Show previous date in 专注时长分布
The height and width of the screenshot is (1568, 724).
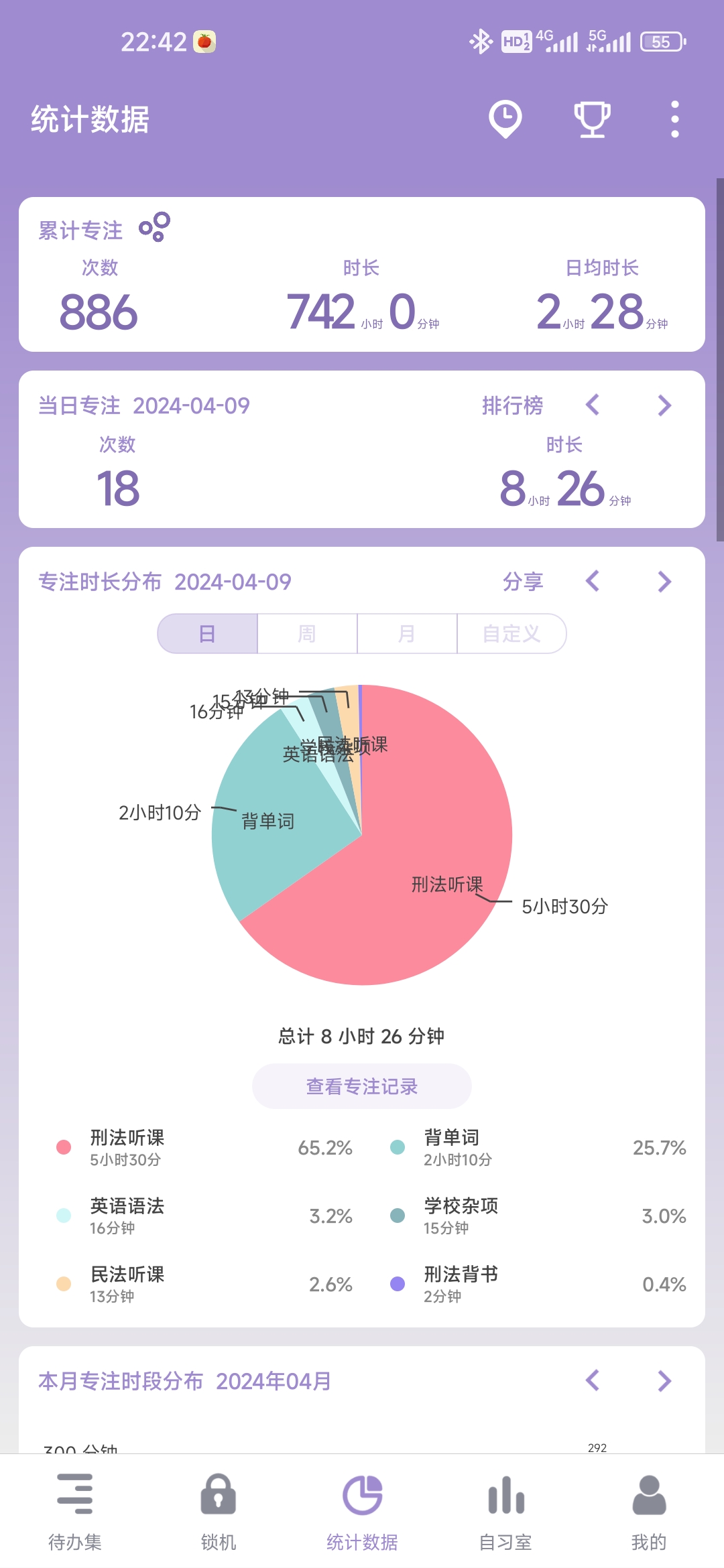(x=593, y=582)
